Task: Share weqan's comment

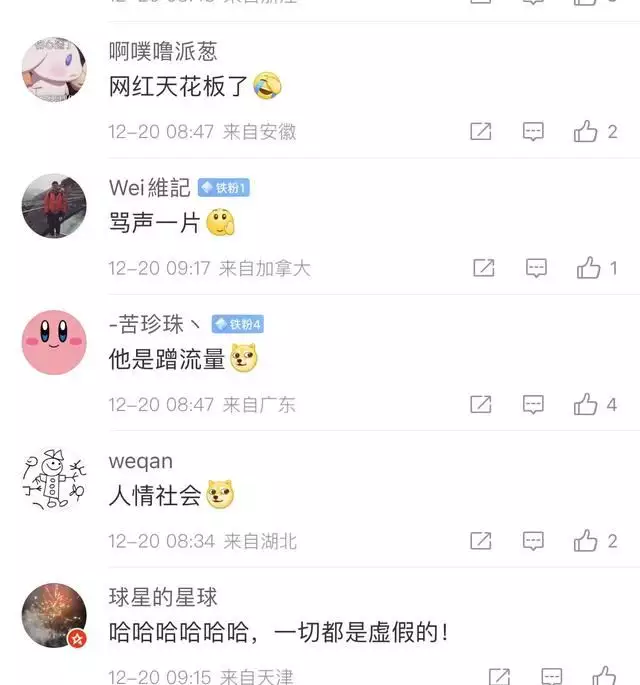Action: click(x=481, y=541)
